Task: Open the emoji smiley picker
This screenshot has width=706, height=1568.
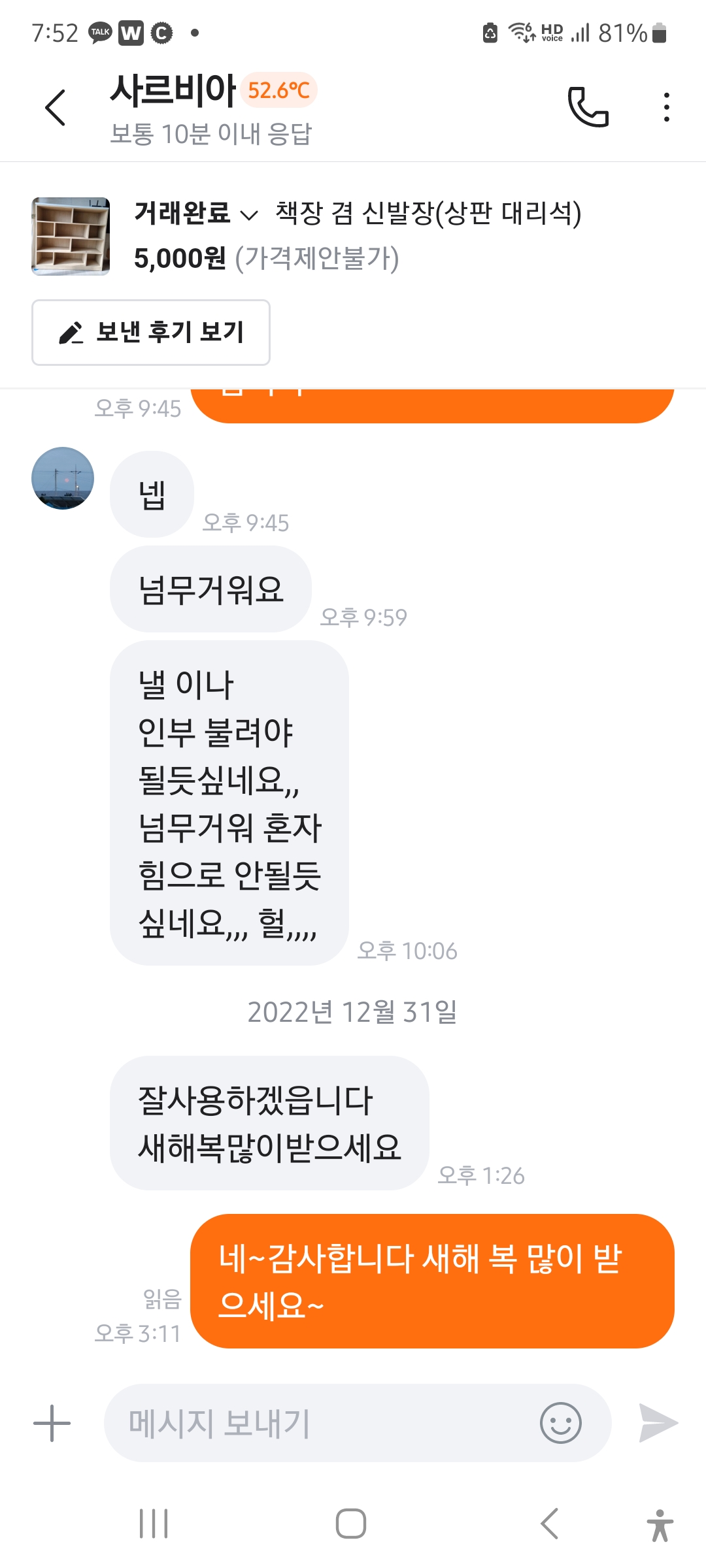Action: pos(560,1423)
